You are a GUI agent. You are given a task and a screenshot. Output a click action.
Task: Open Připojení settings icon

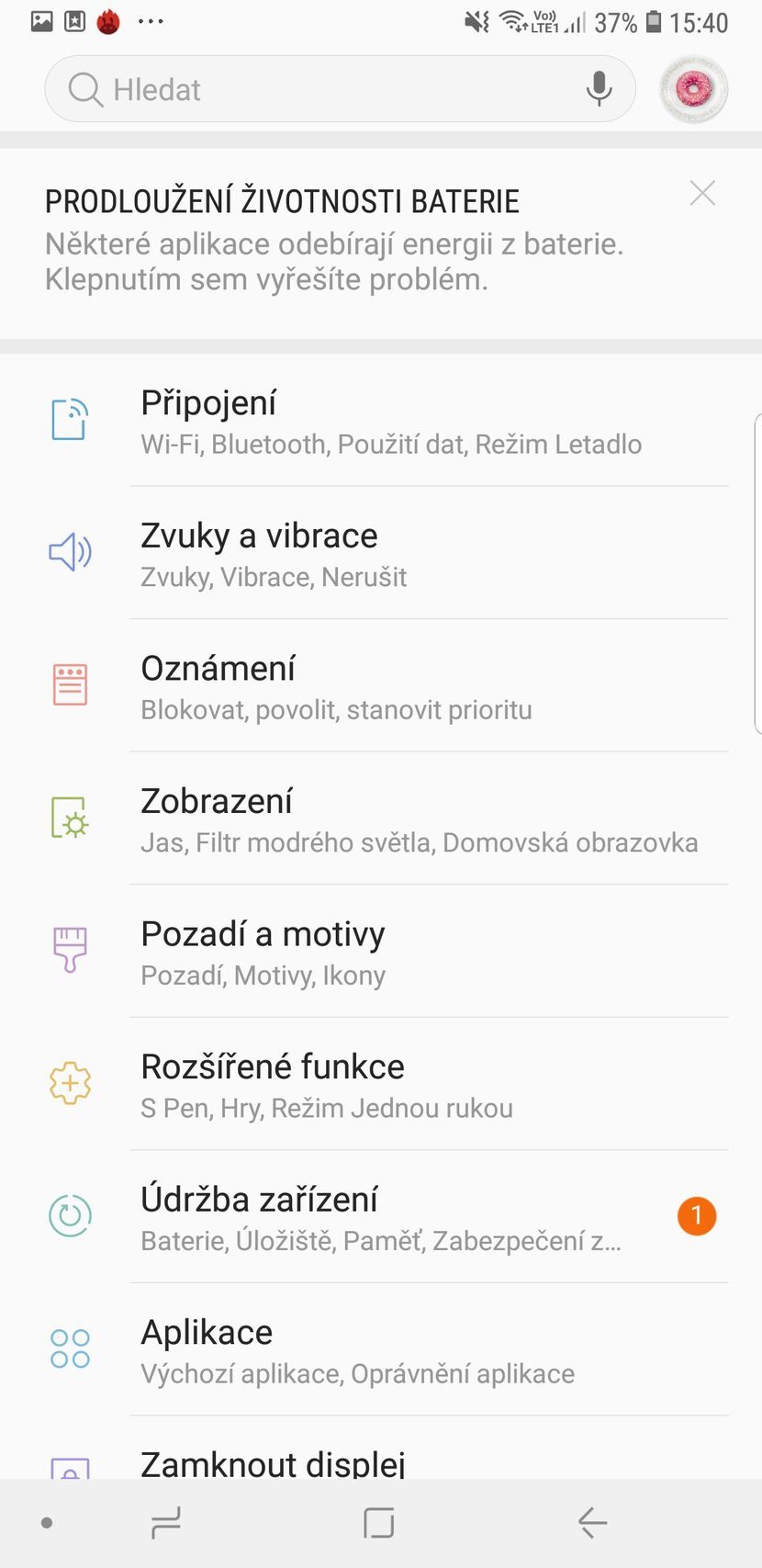(x=70, y=420)
